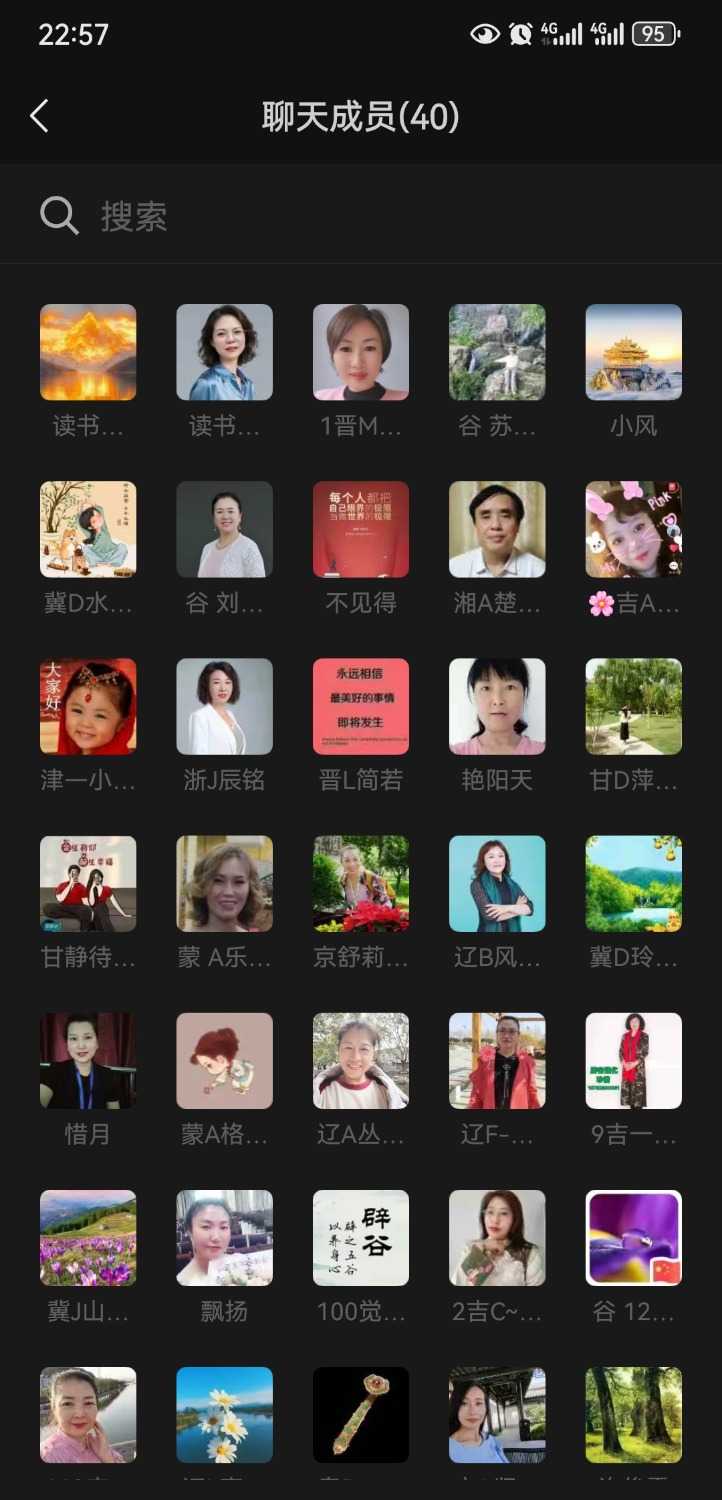Open member 飘扬's profile
722x1500 pixels.
click(224, 1238)
